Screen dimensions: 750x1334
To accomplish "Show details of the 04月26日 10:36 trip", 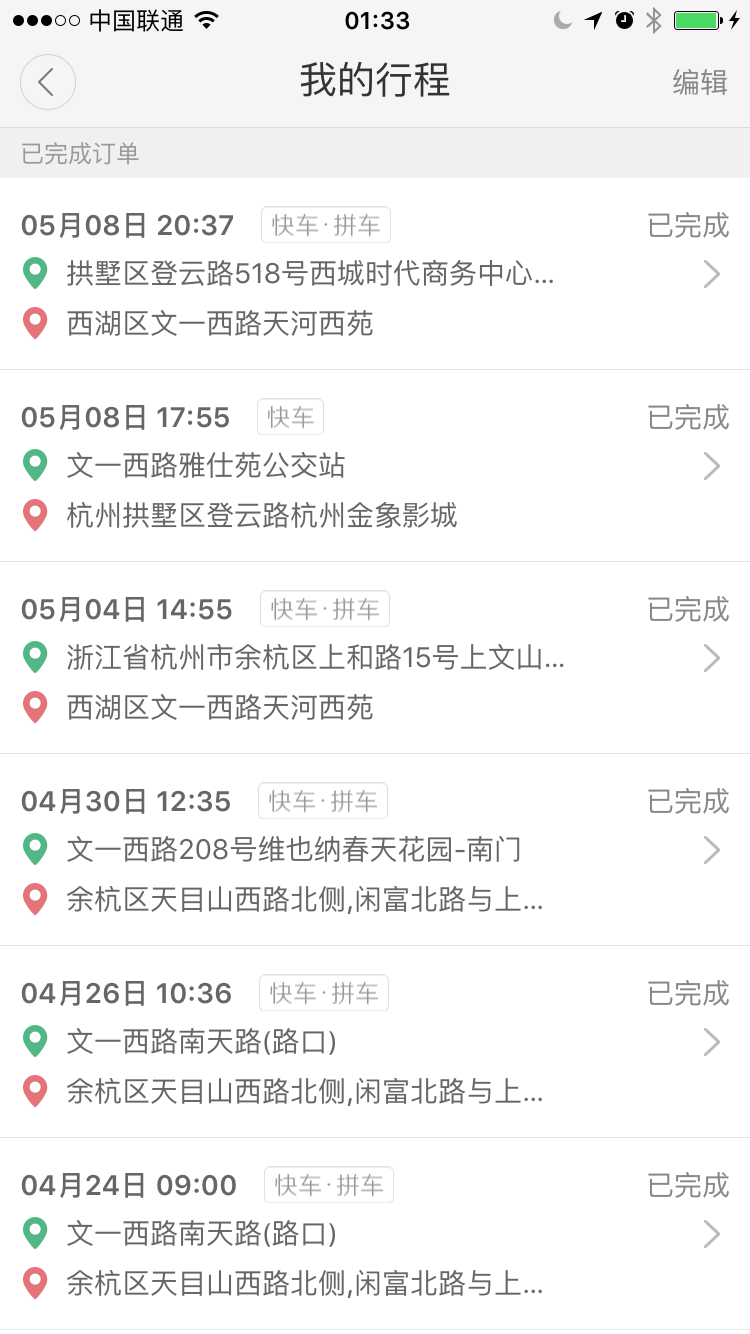I will coord(375,1042).
